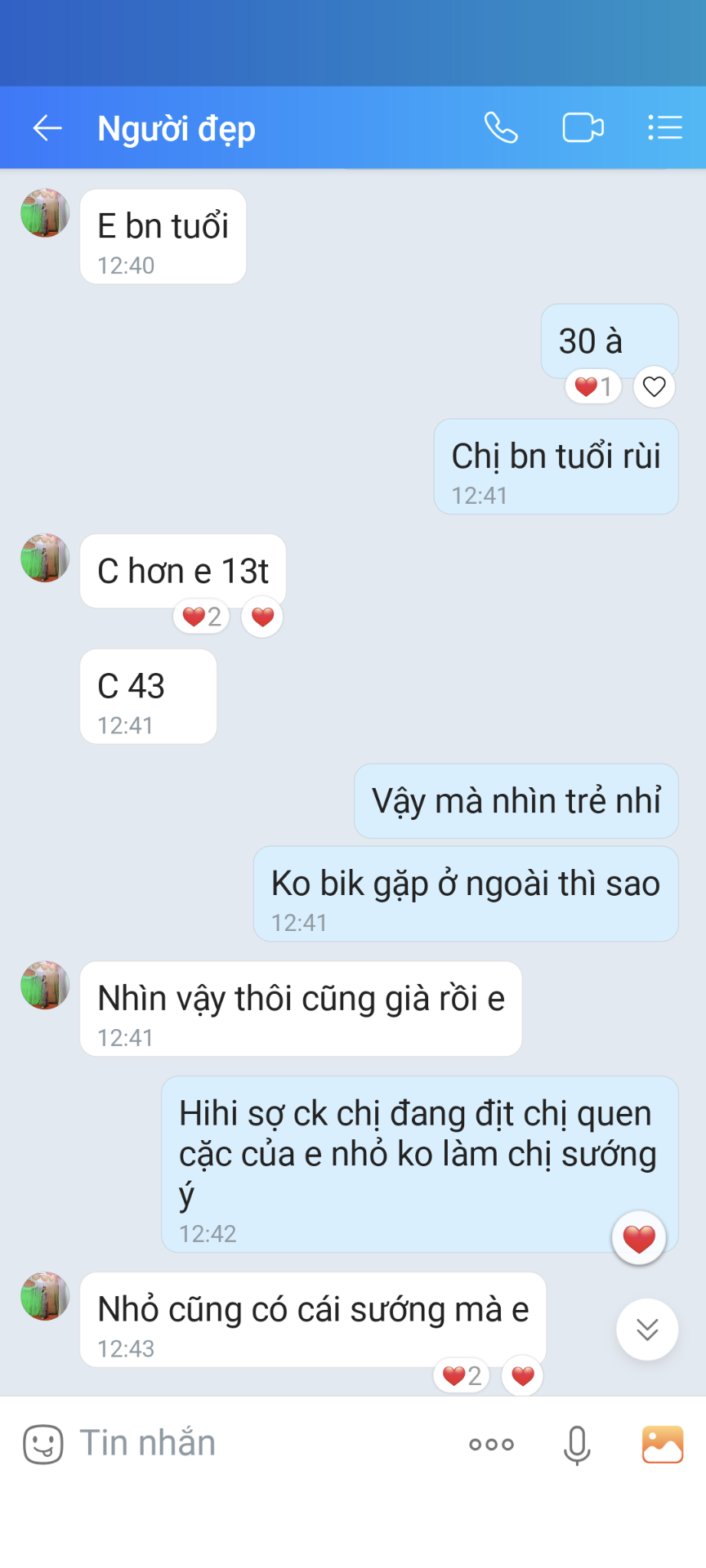Toggle the red heart reaction on 'C hơn e 13t'

261,617
